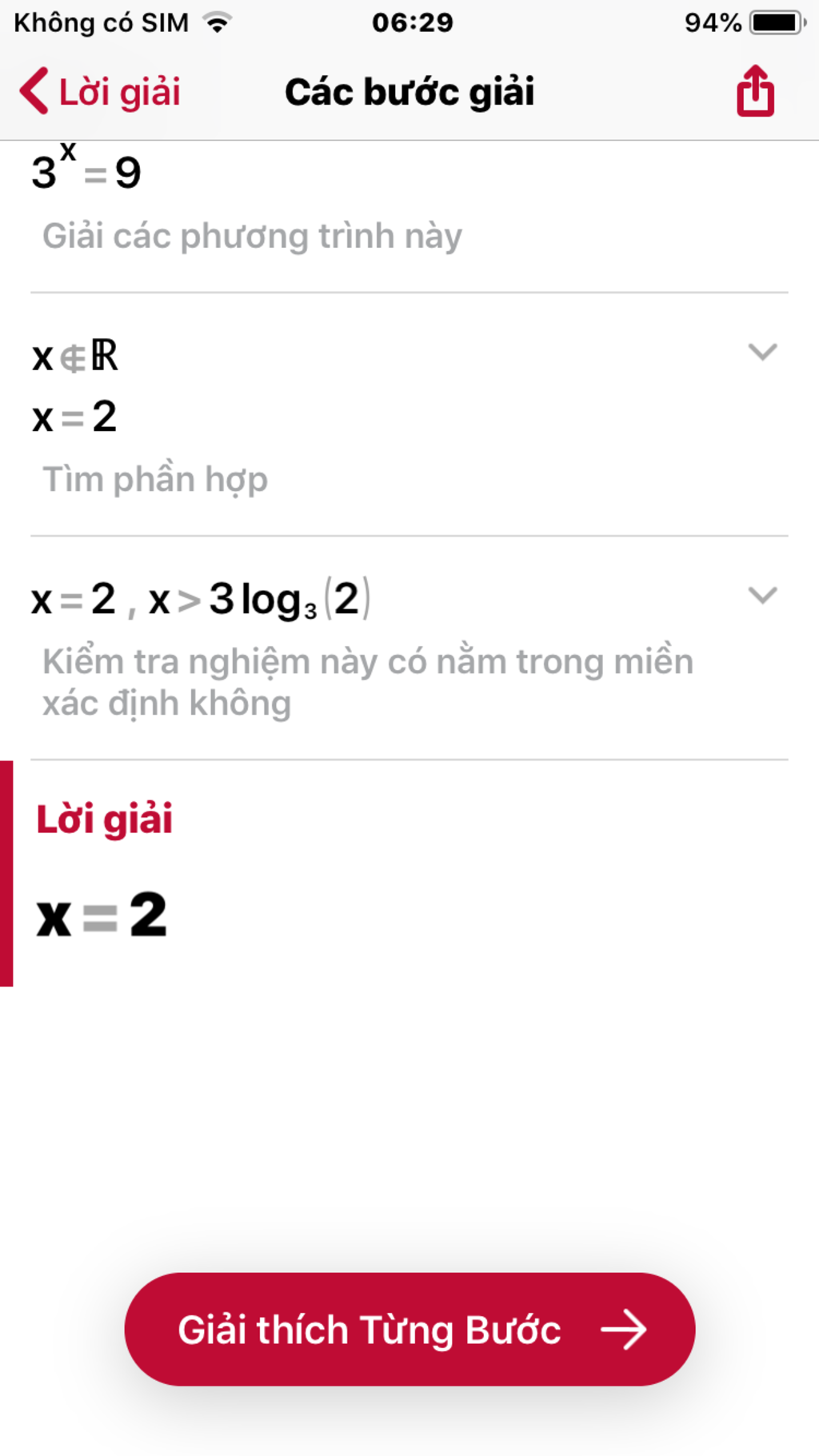
Task: Expand the Kiểm tra nghiệm step
Action: tap(761, 595)
